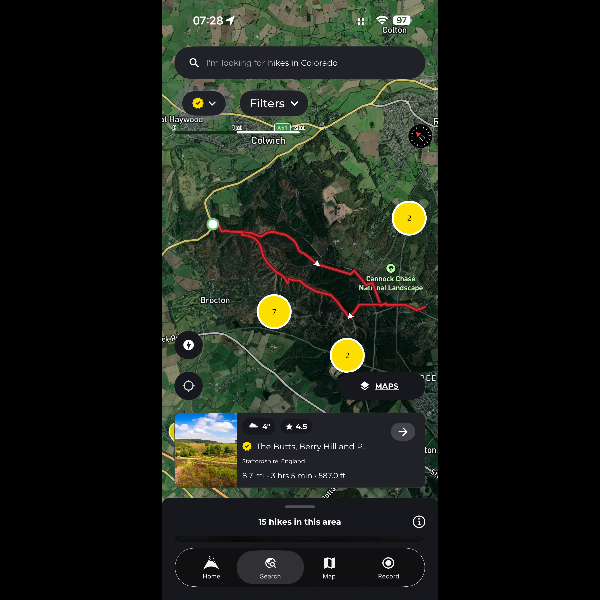Open the info icon beside 15 hikes
The width and height of the screenshot is (600, 600).
point(419,521)
